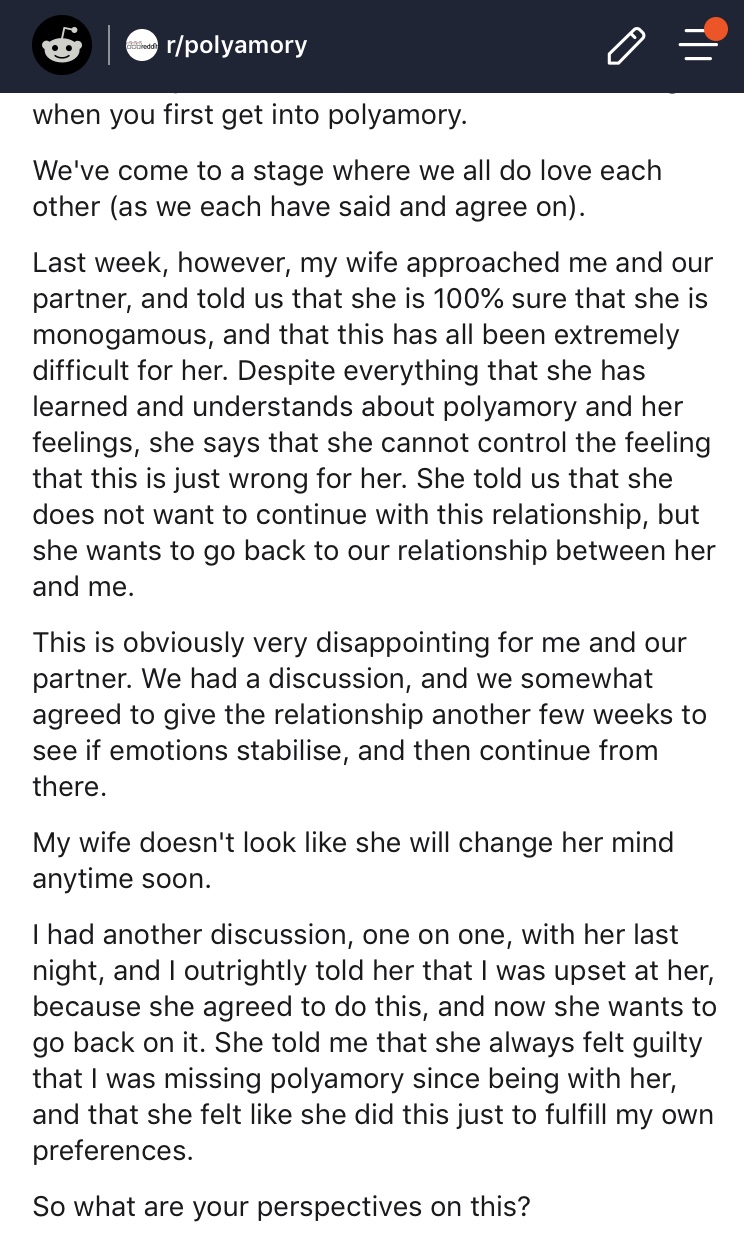Open the r/polyamory subreddit link
Screen dimensions: 744x1252
[216, 45]
